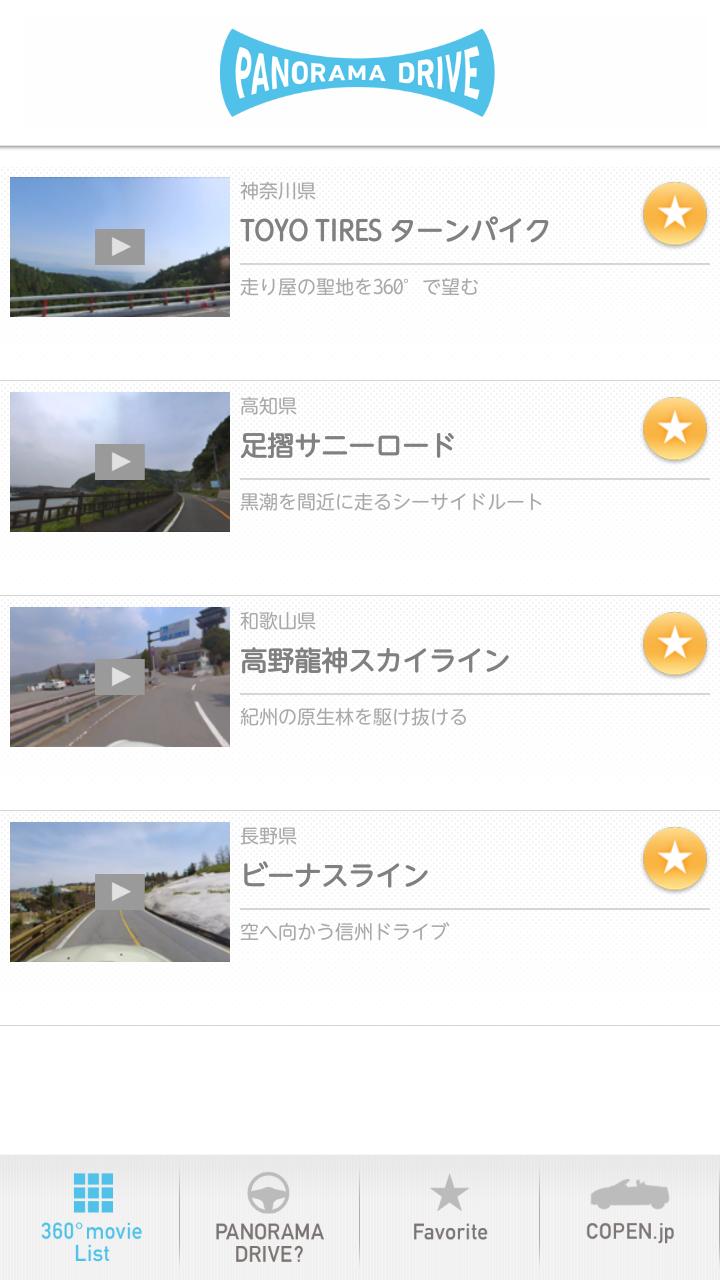Open the PANORAMA DRIVE? tab
Viewport: 720px width, 1280px height.
pyautogui.click(x=269, y=1218)
